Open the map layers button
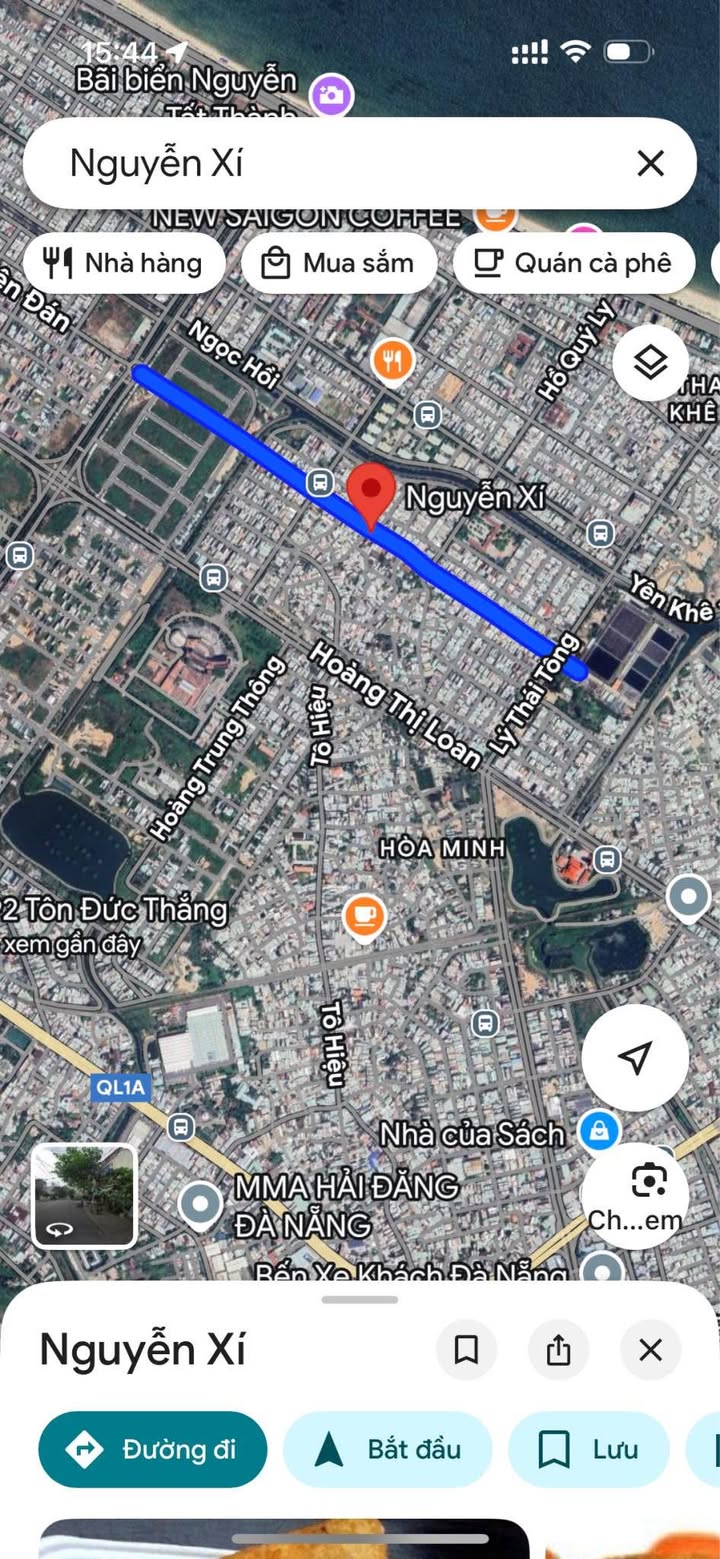The width and height of the screenshot is (720, 1559). click(x=651, y=363)
